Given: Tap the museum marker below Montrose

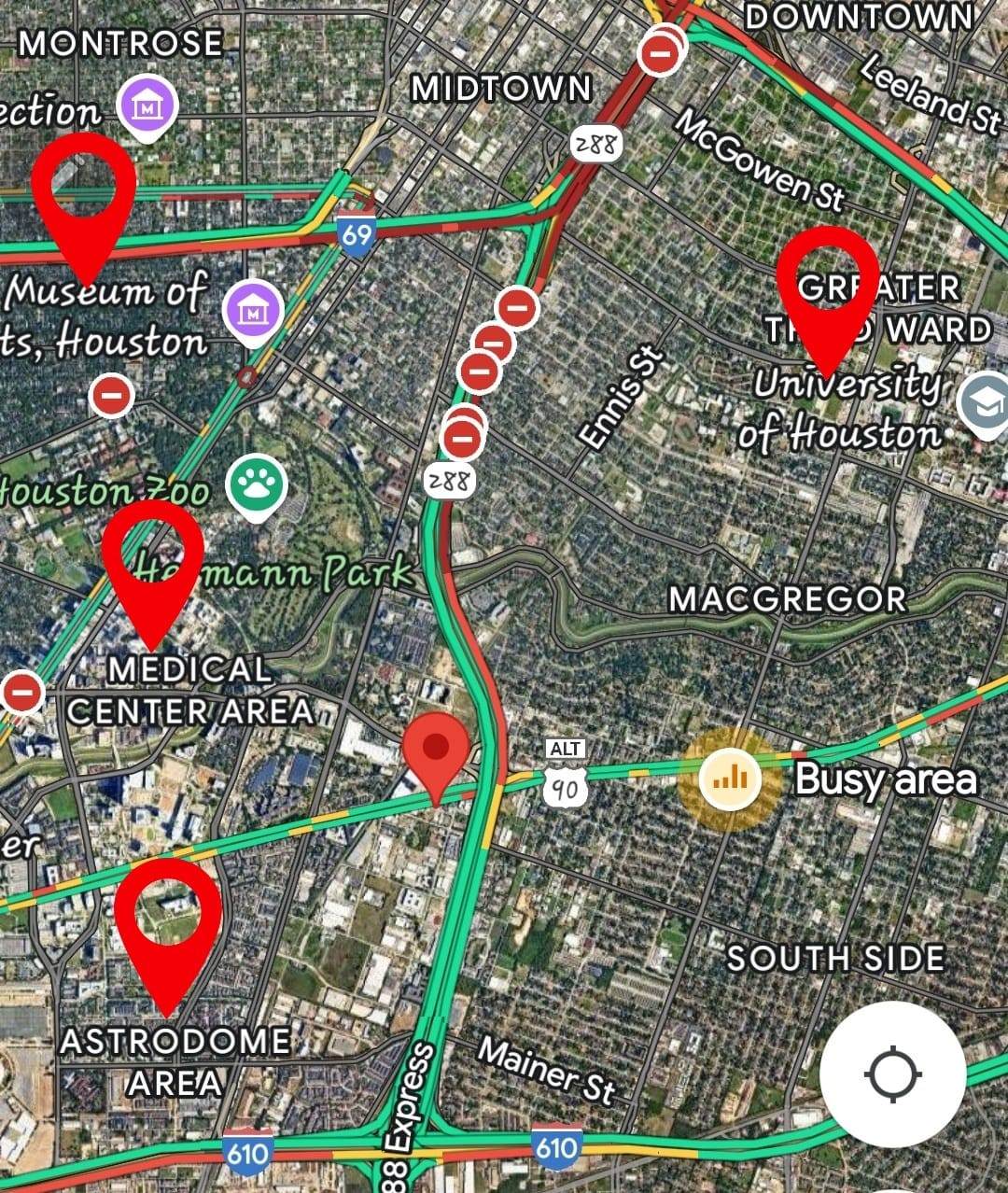Looking at the screenshot, I should (147, 106).
